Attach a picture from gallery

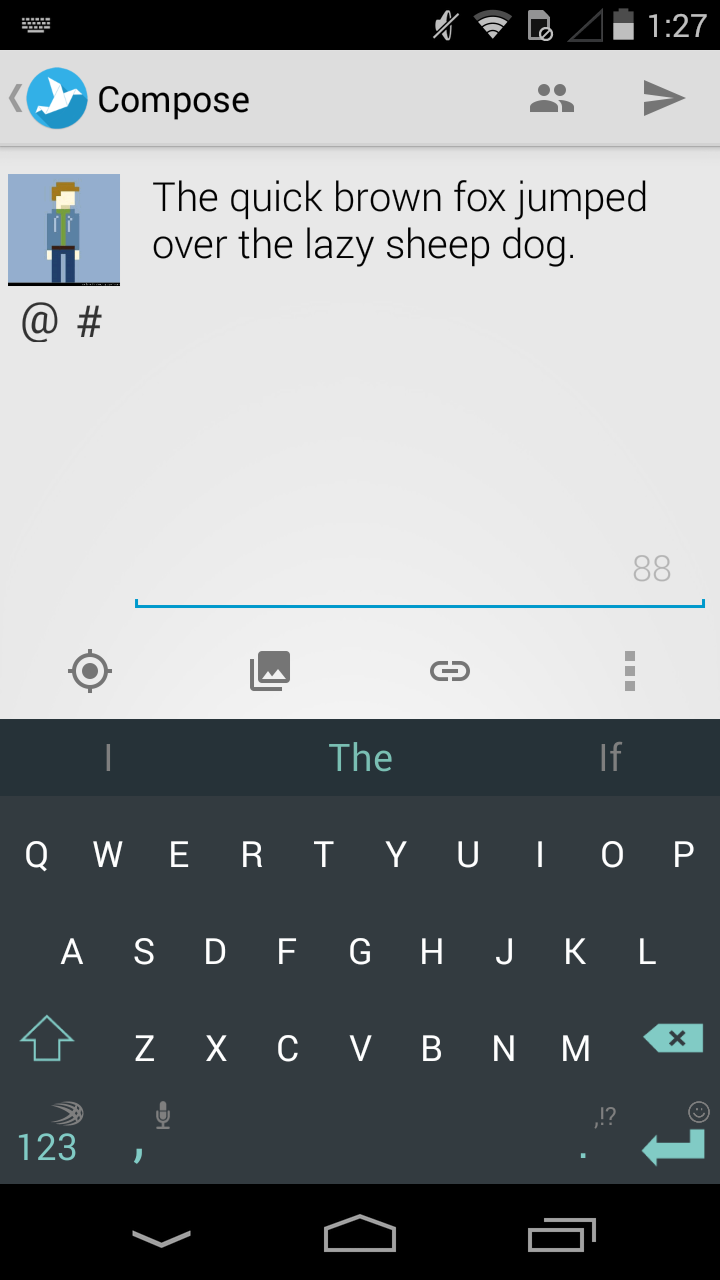click(270, 671)
